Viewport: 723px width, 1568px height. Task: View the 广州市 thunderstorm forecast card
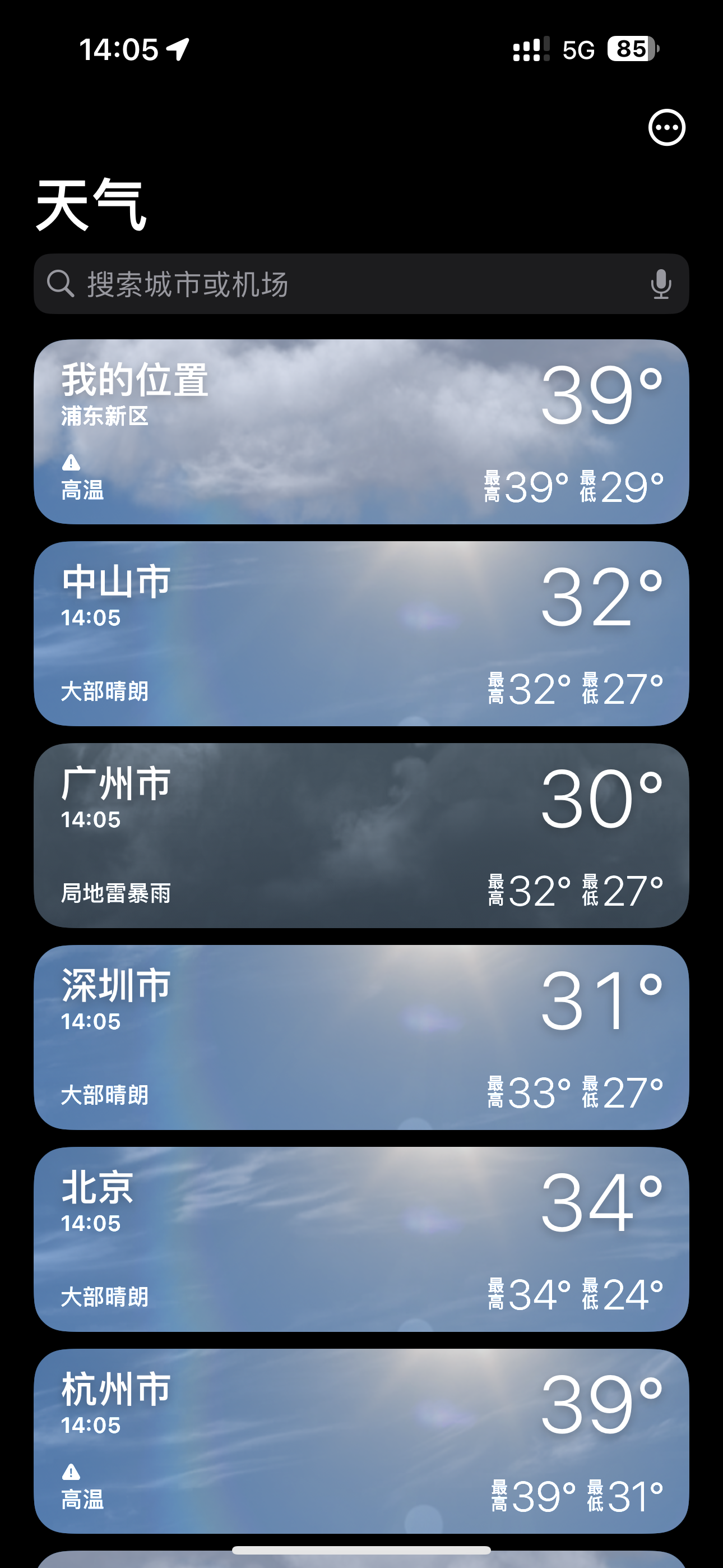tap(361, 835)
